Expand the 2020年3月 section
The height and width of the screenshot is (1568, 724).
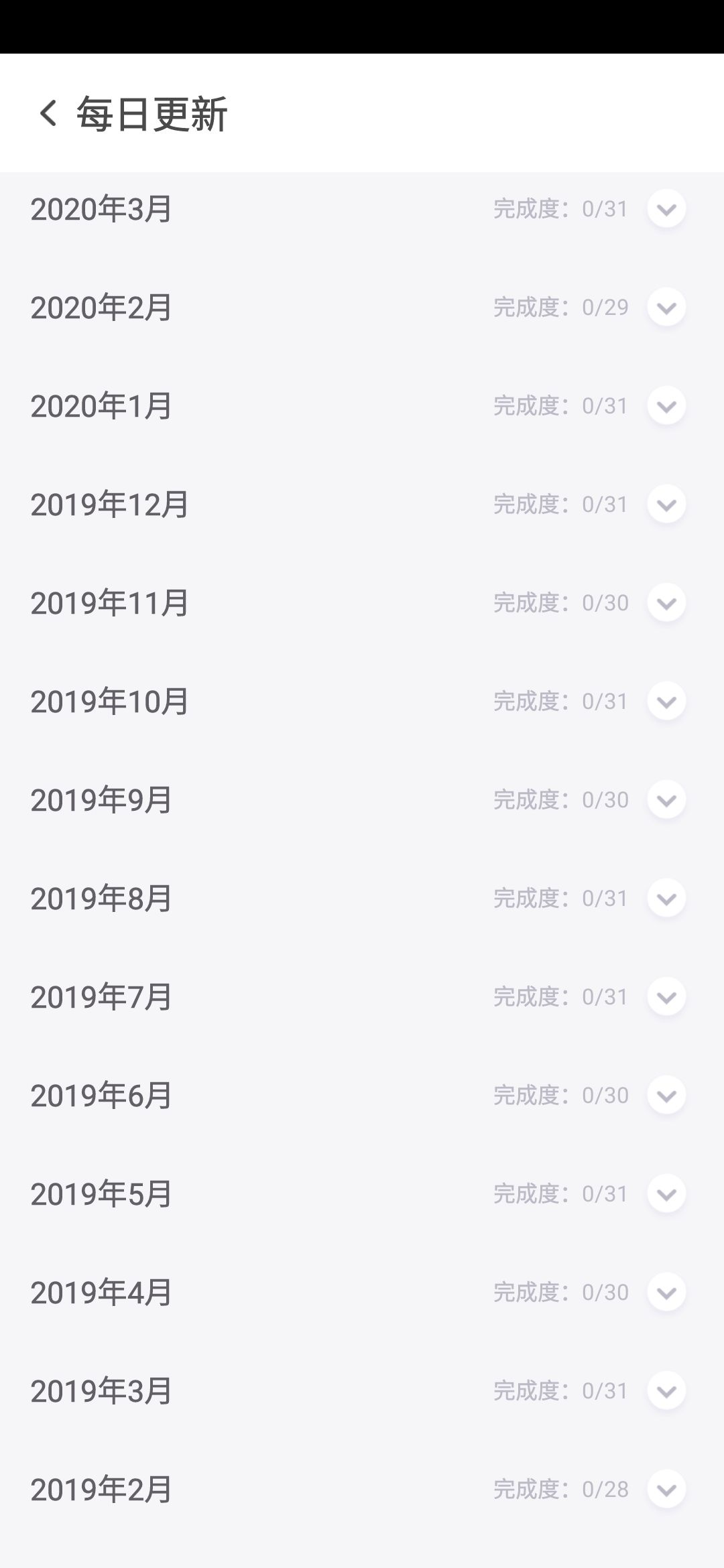(x=666, y=209)
